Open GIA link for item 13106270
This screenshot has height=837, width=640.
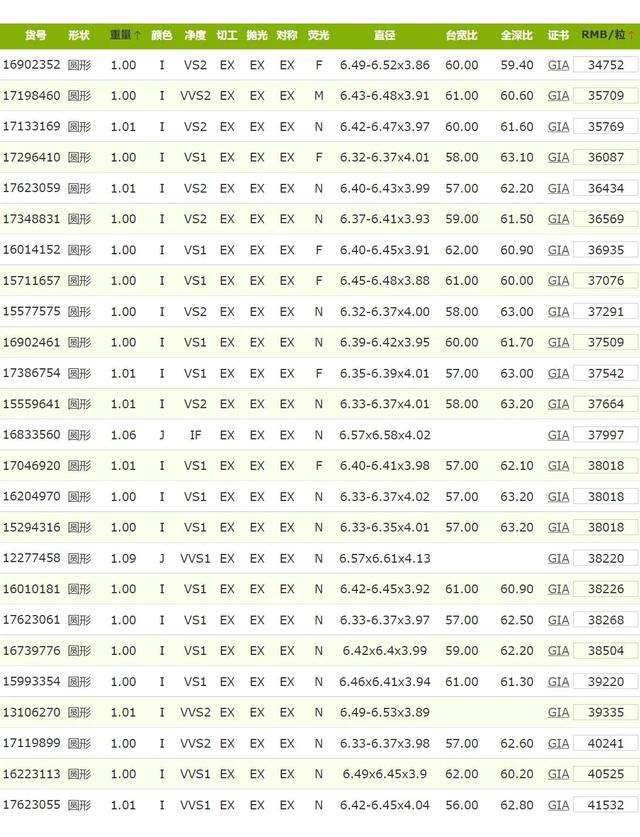coord(558,713)
